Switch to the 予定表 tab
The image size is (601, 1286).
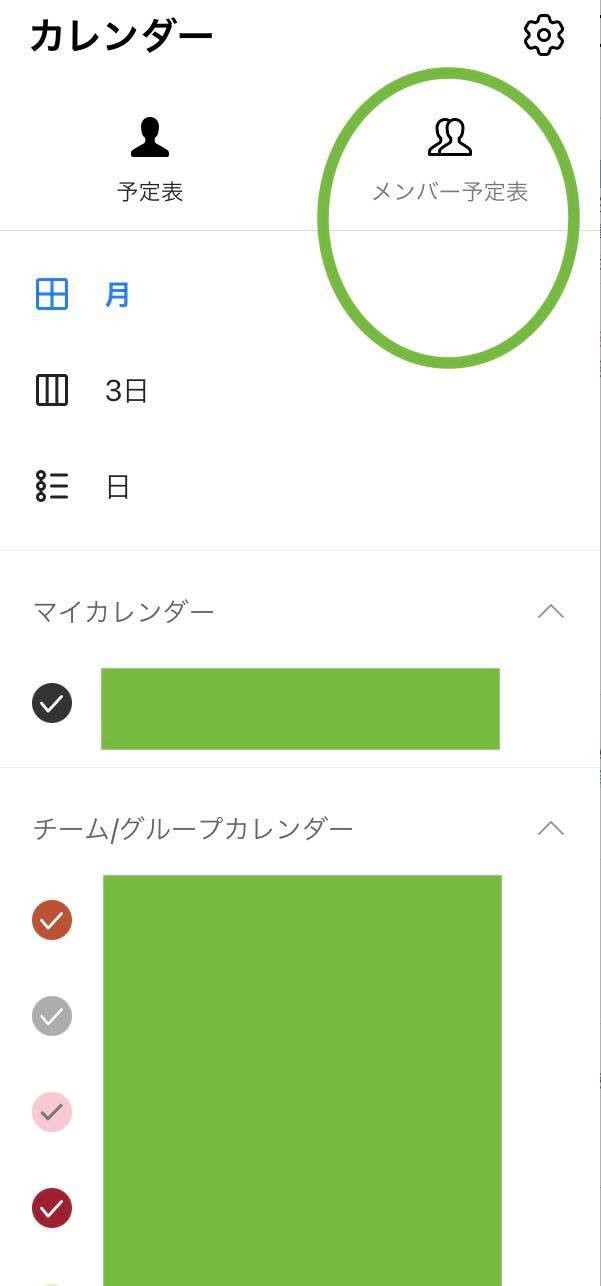[150, 160]
